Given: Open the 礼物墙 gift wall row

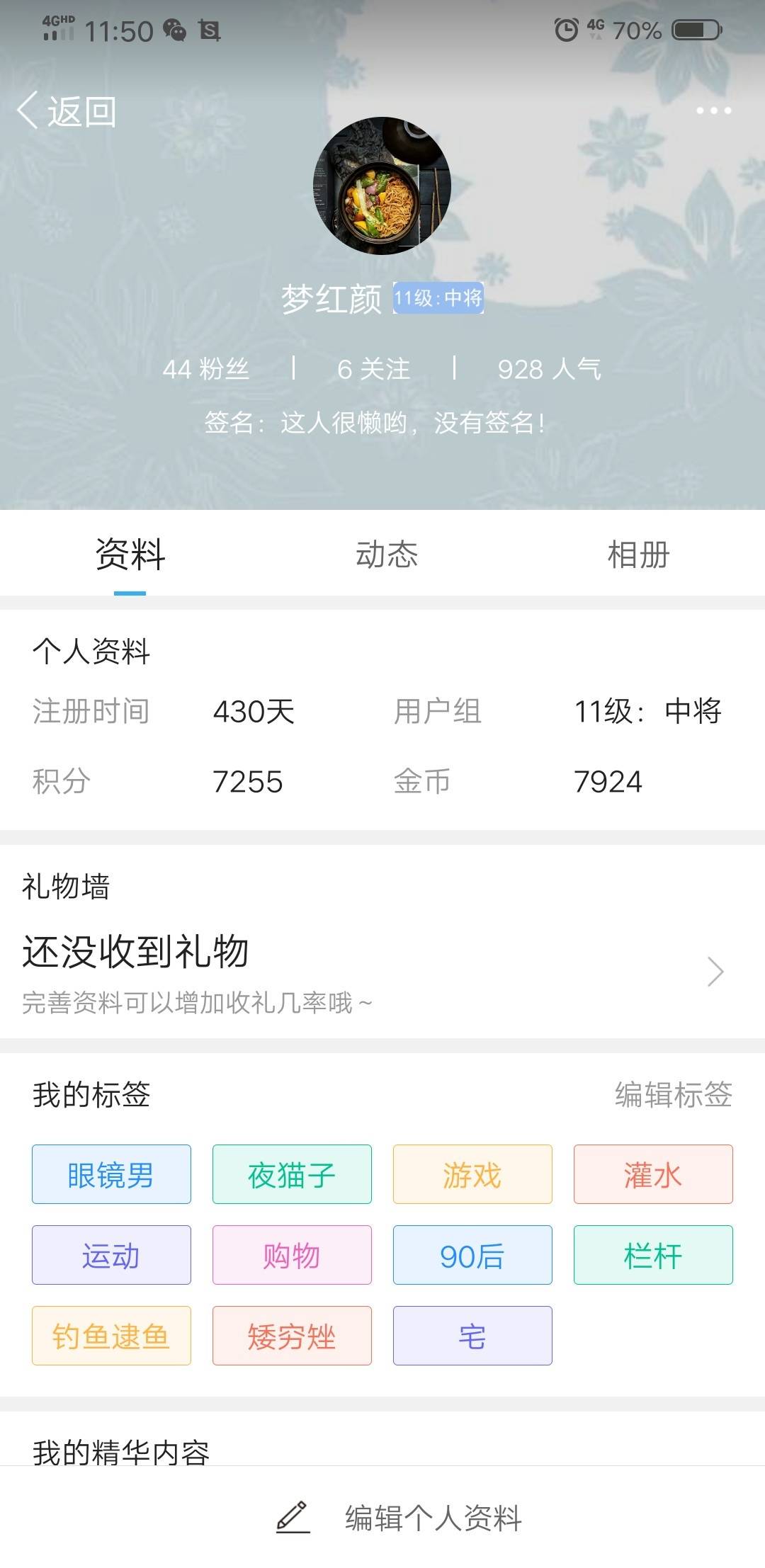Looking at the screenshot, I should (382, 970).
